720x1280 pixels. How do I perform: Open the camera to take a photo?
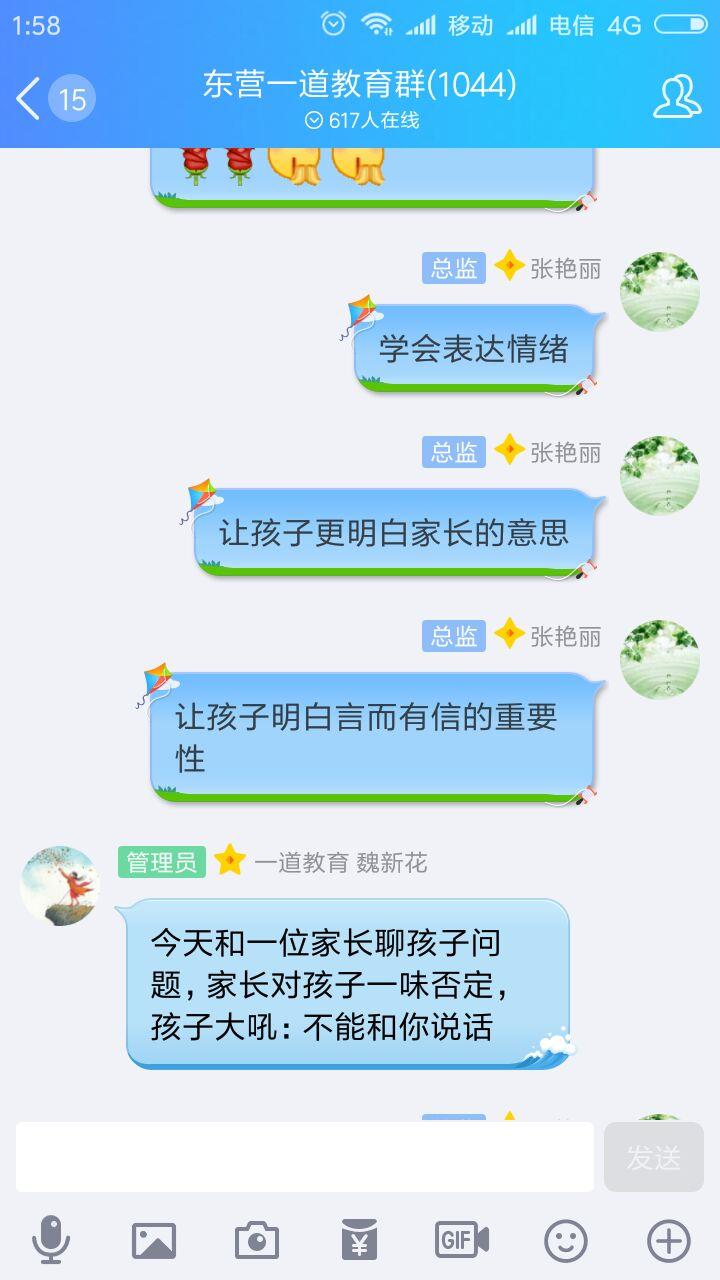[x=257, y=1241]
